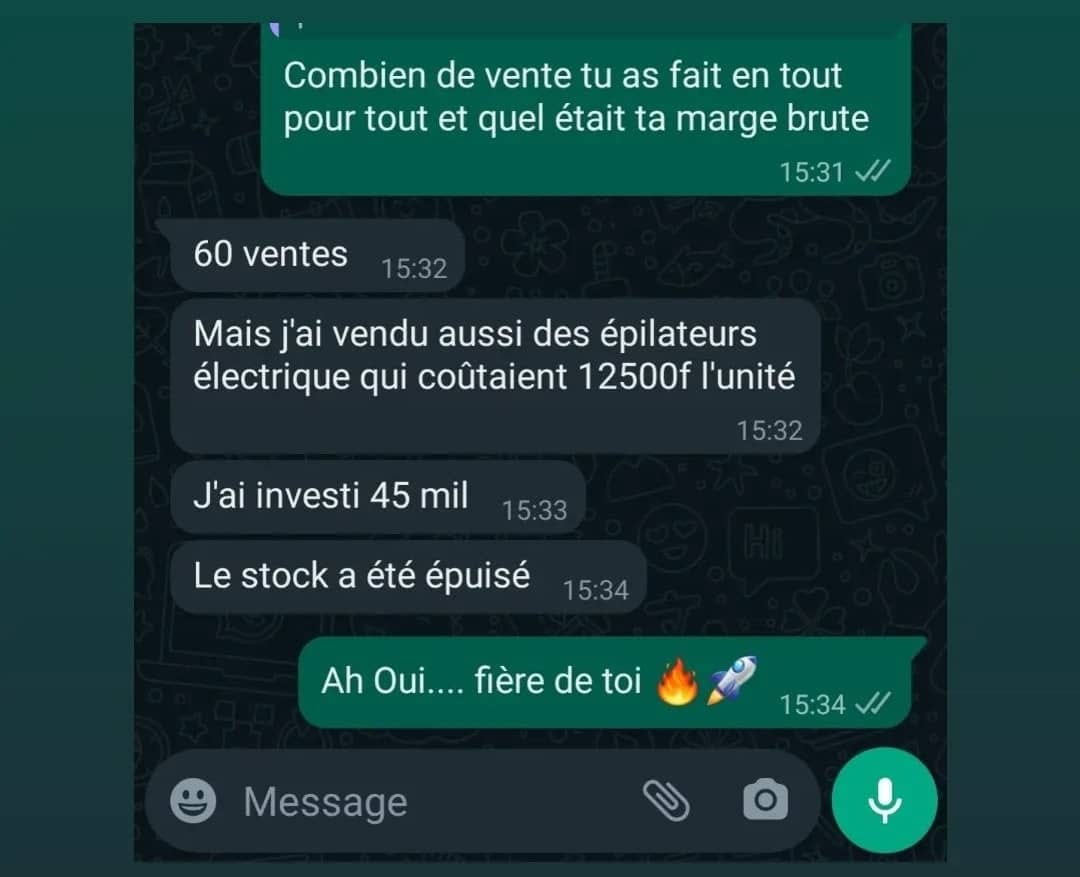Open the emoji picker
Screen dimensions: 1080x877
193,801
